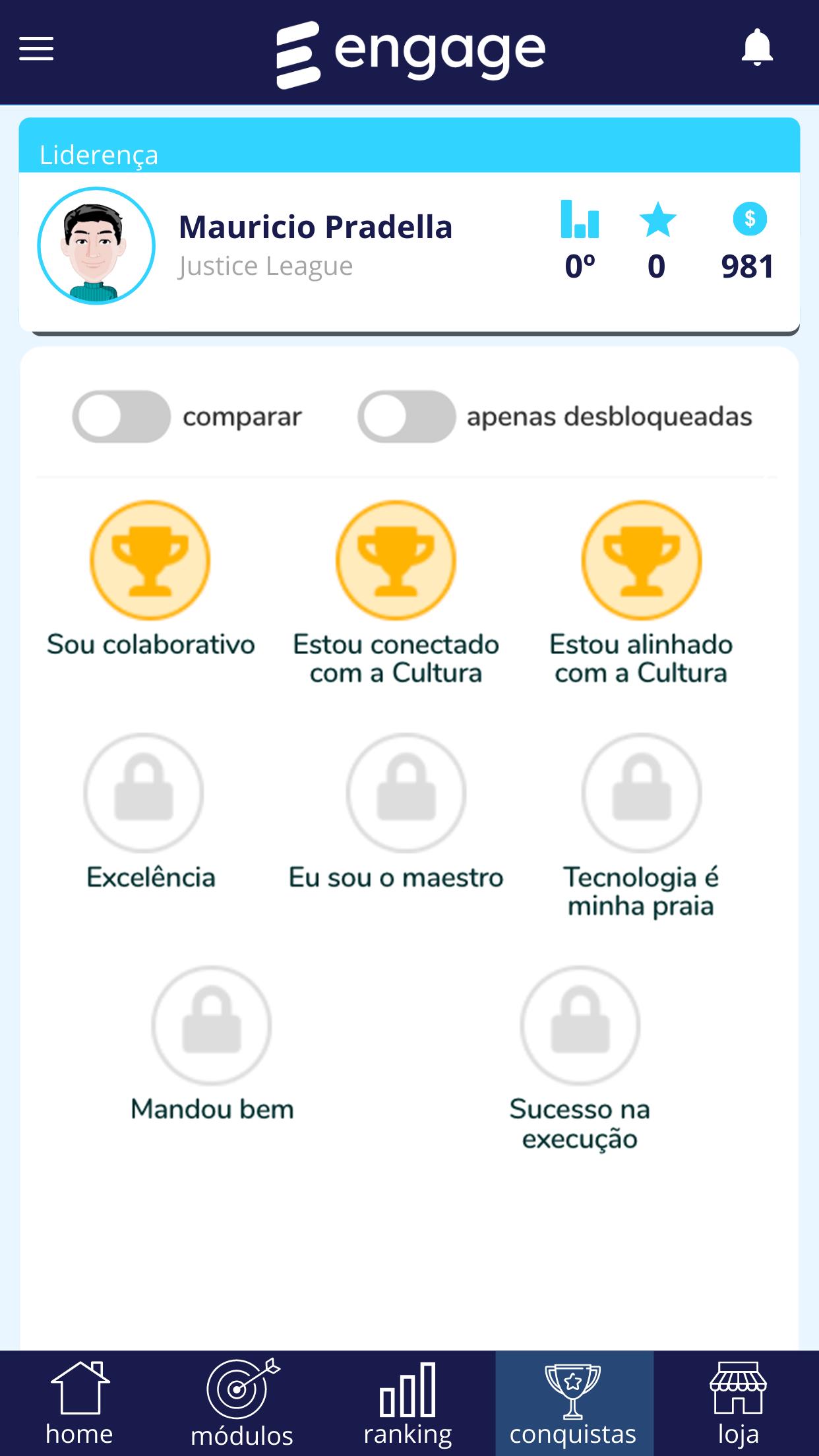Open the ranking tab
Screen dimensions: 819x1456
point(408,1403)
